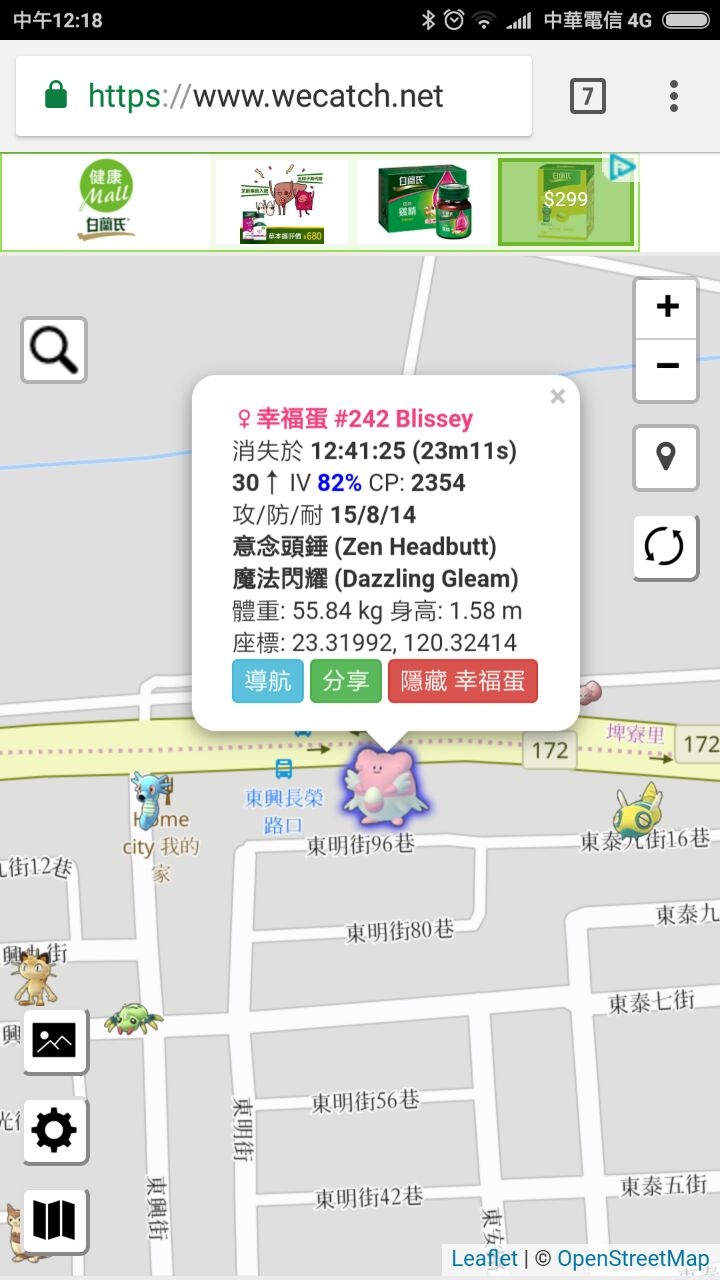Open the map layers button

[54, 1220]
